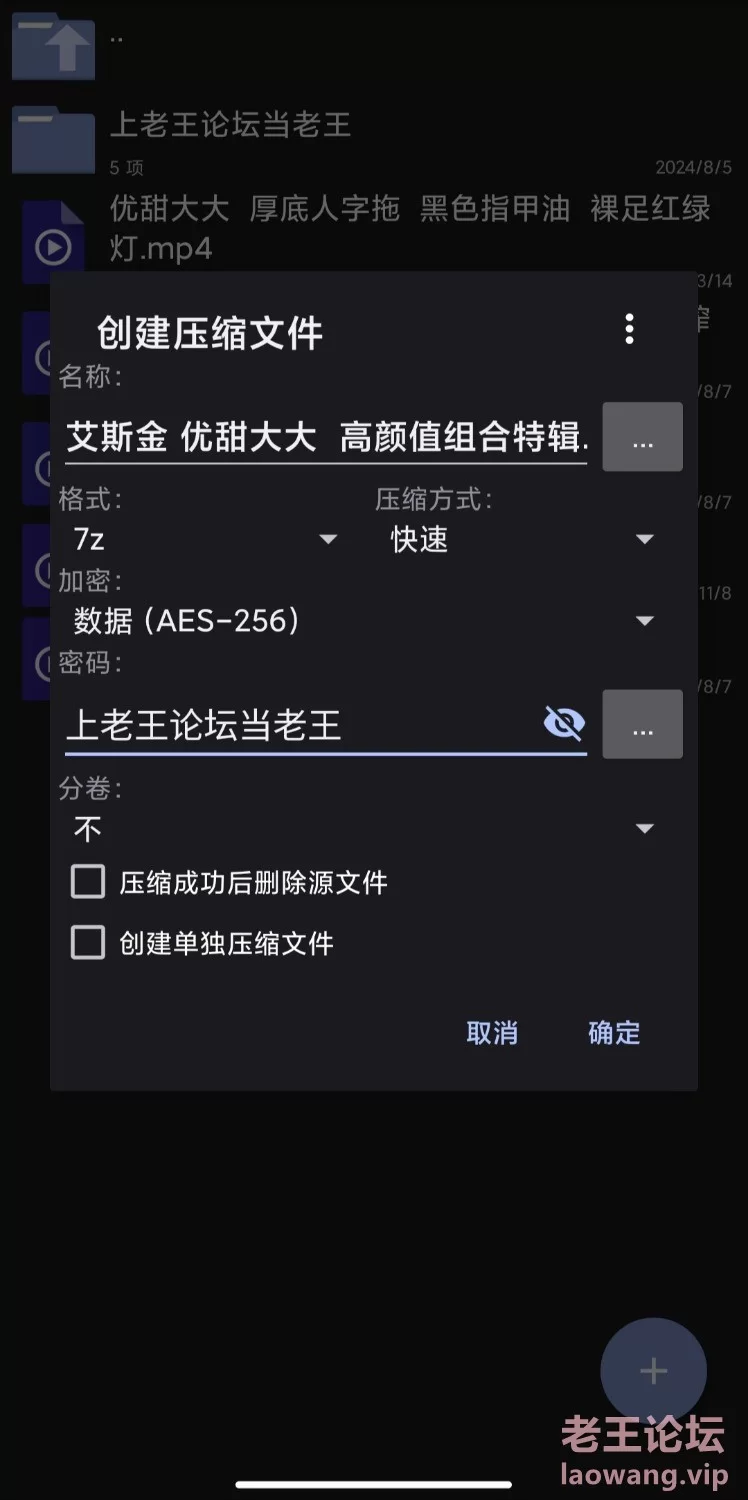Check 压缩成功后删除源文件
Screen dimensions: 748x1500
click(x=88, y=882)
